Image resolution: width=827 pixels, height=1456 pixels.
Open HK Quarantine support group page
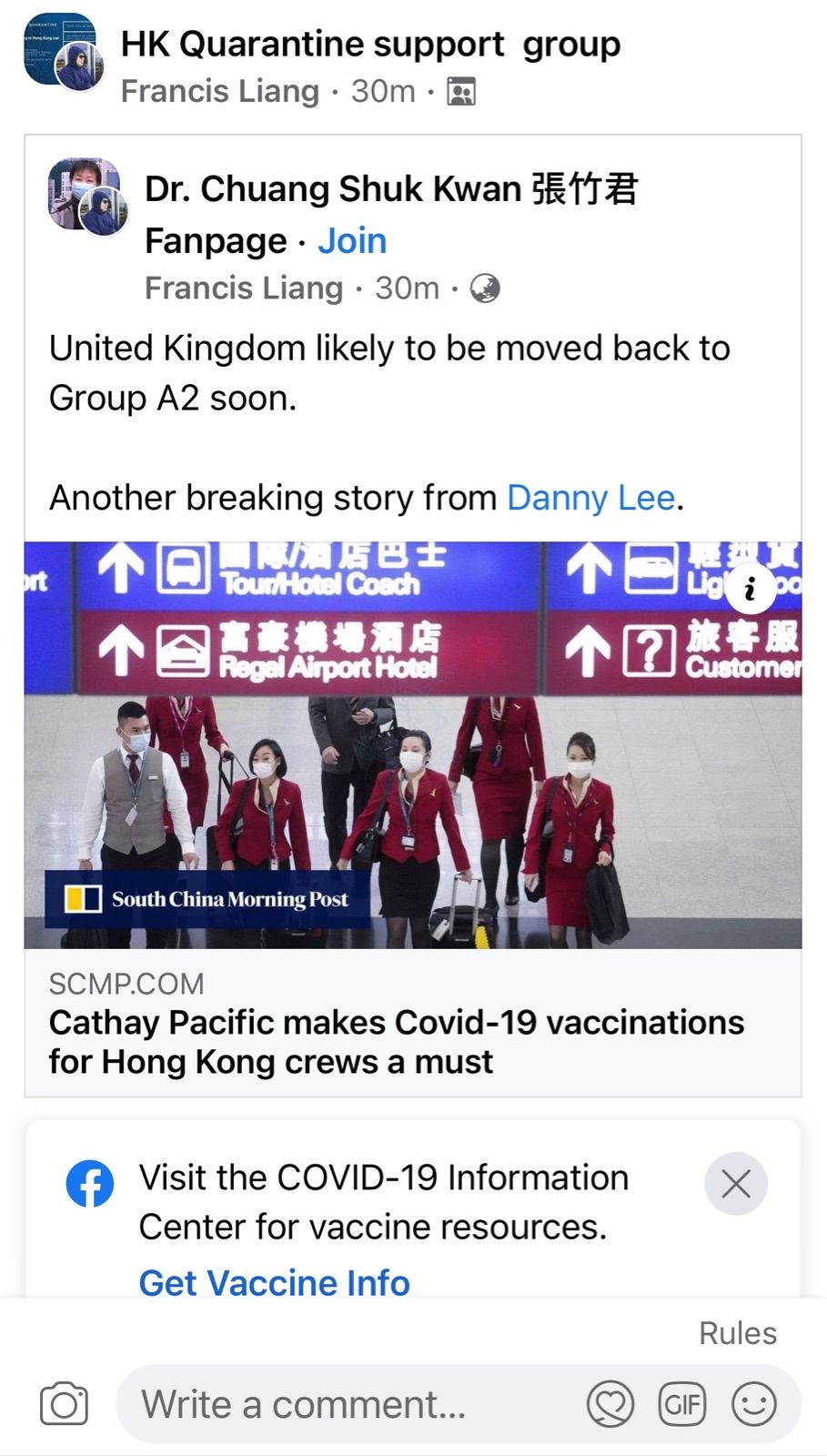[x=370, y=44]
